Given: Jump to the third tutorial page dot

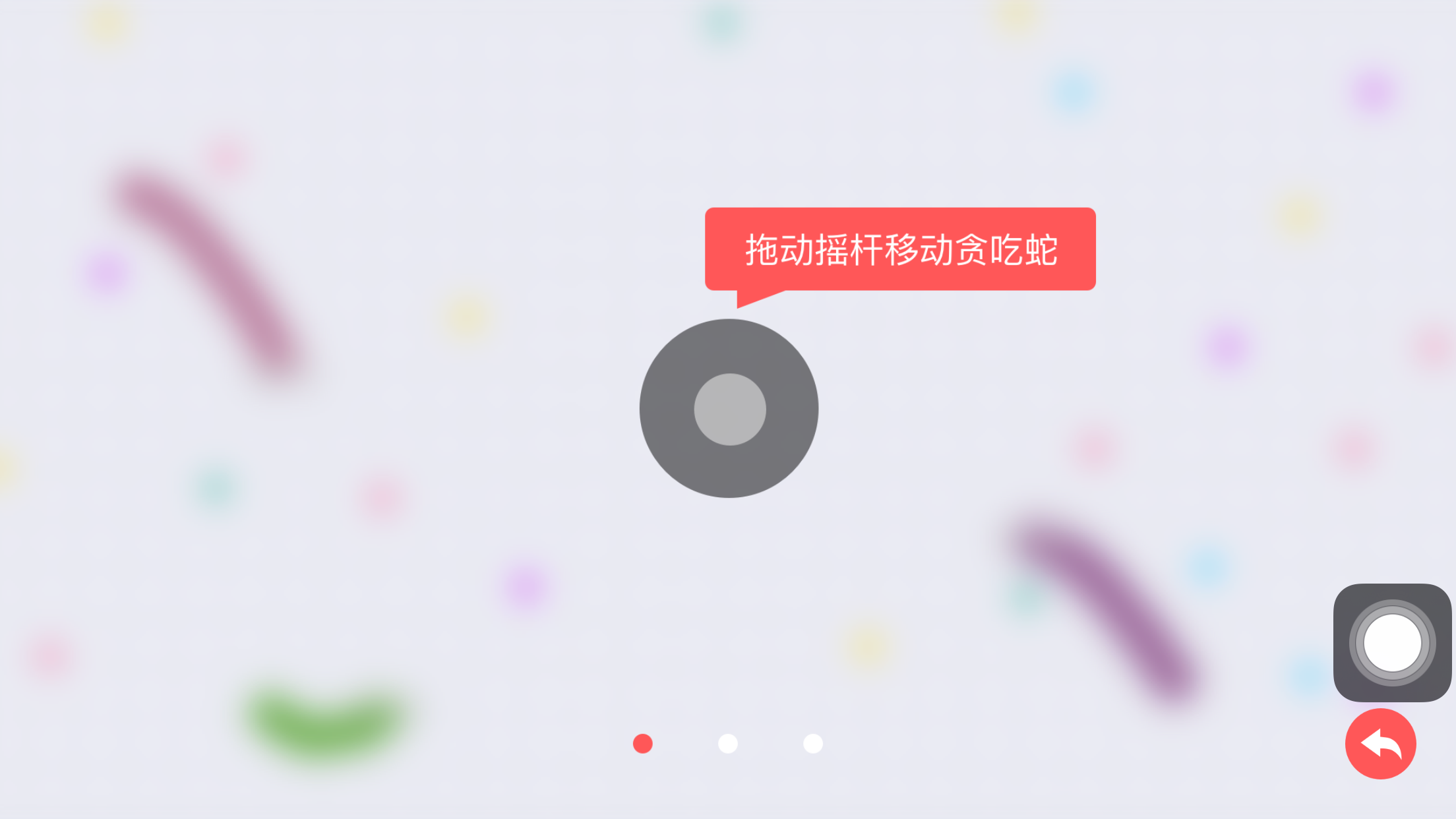Looking at the screenshot, I should [x=812, y=744].
